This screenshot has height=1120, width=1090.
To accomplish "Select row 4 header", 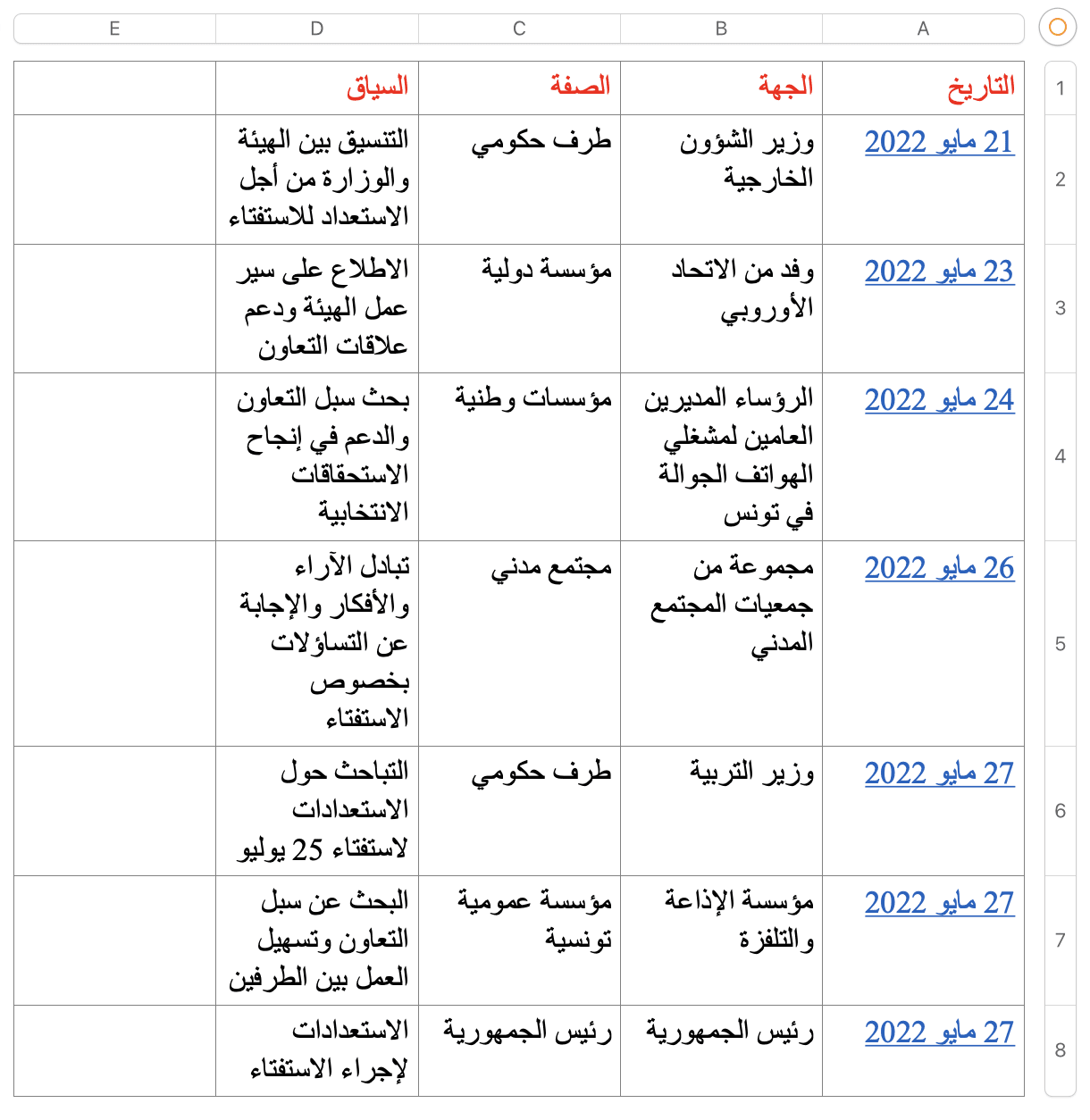I will (1060, 456).
